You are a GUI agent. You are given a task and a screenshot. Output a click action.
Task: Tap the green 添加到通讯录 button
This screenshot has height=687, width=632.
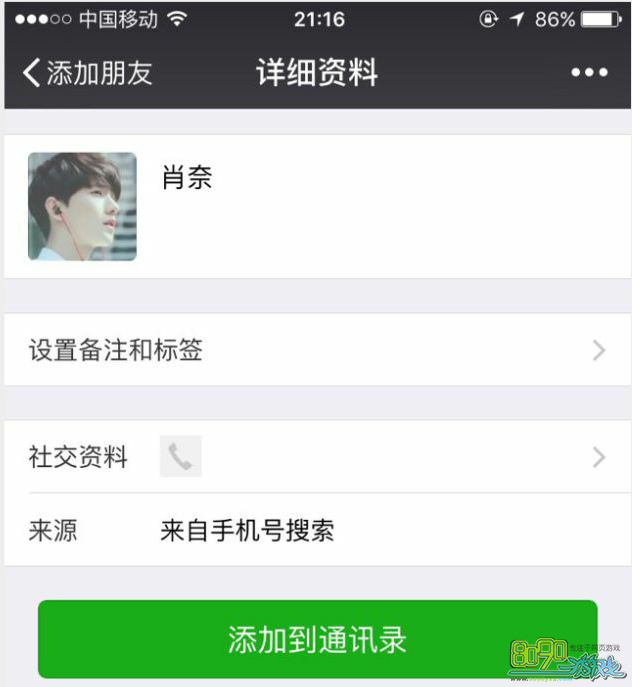(x=317, y=639)
